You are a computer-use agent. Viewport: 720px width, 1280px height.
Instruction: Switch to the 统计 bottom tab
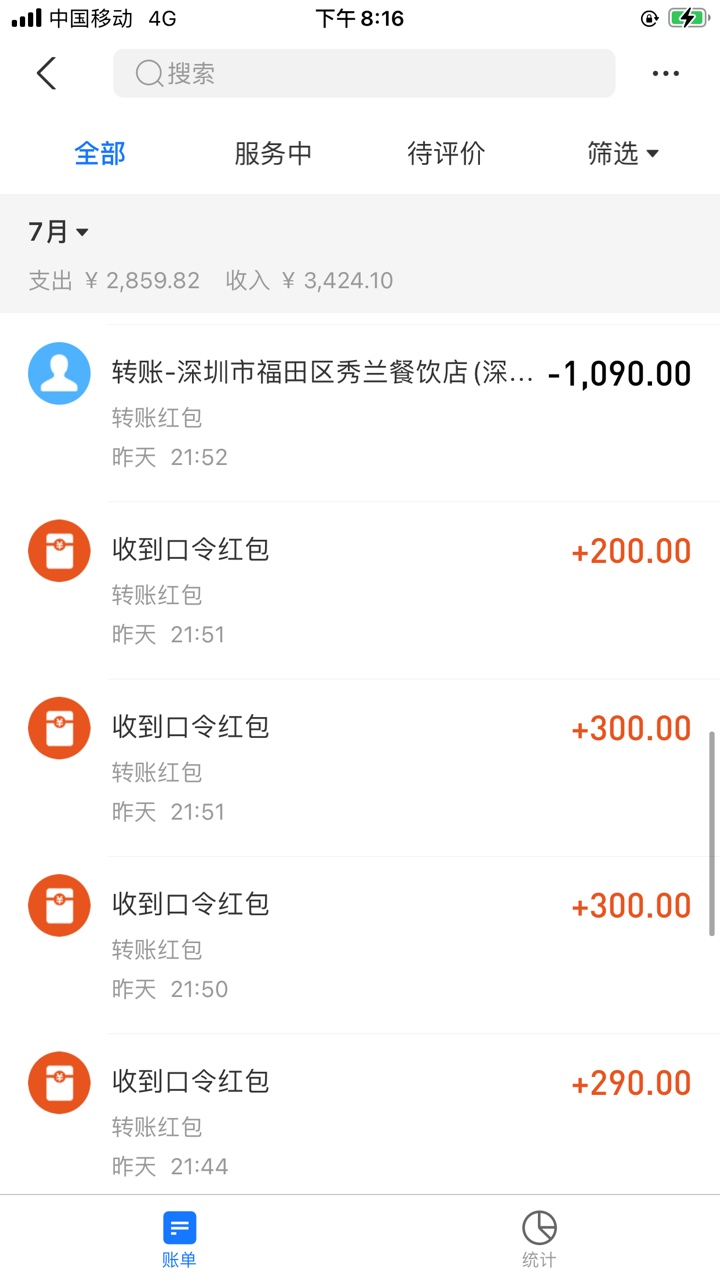click(x=540, y=1239)
